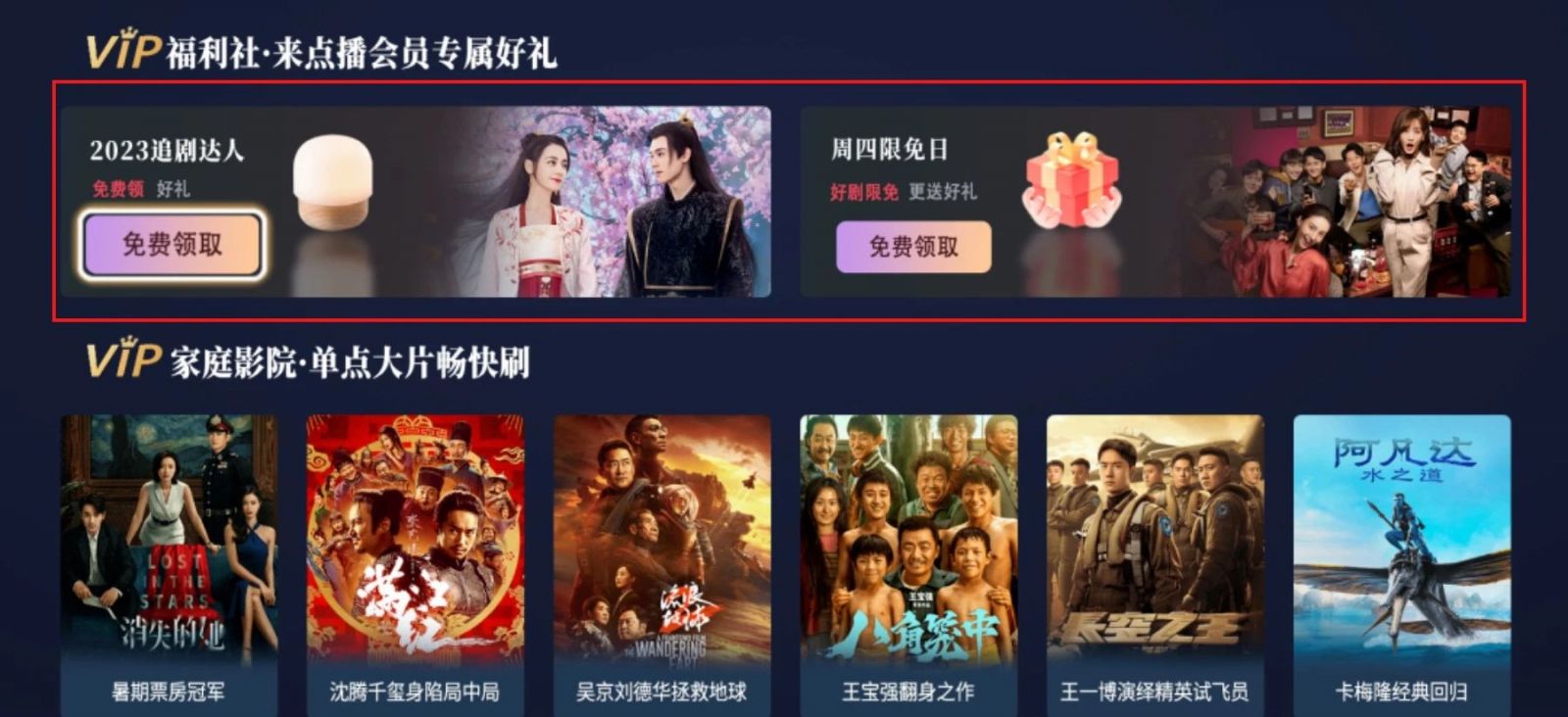Tap 免费领取 under 2023追剧达人
The width and height of the screenshot is (1568, 717).
(x=172, y=245)
